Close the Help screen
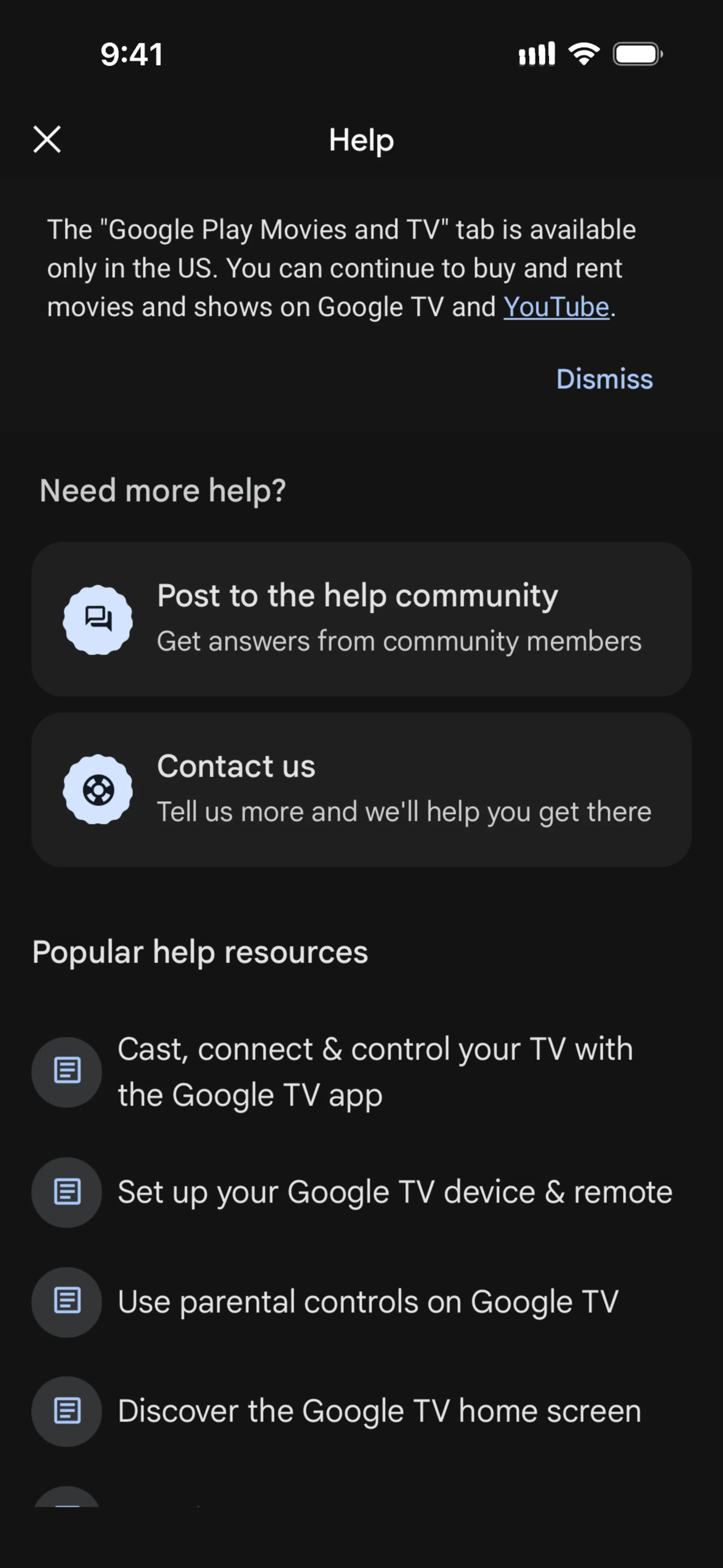 47,139
